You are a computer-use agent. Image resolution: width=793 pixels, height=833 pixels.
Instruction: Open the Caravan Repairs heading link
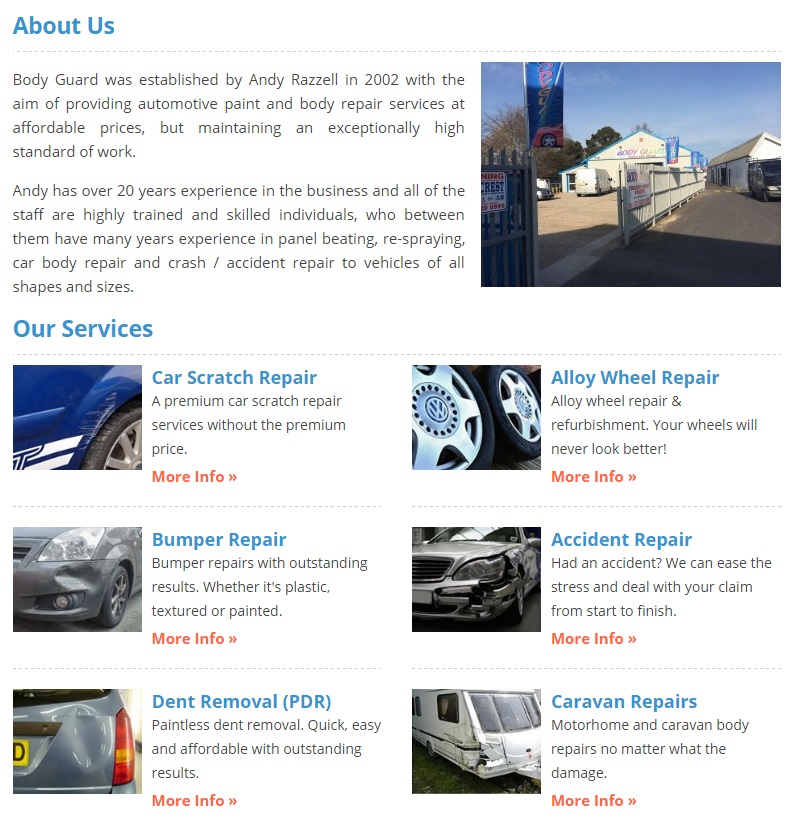tap(623, 701)
